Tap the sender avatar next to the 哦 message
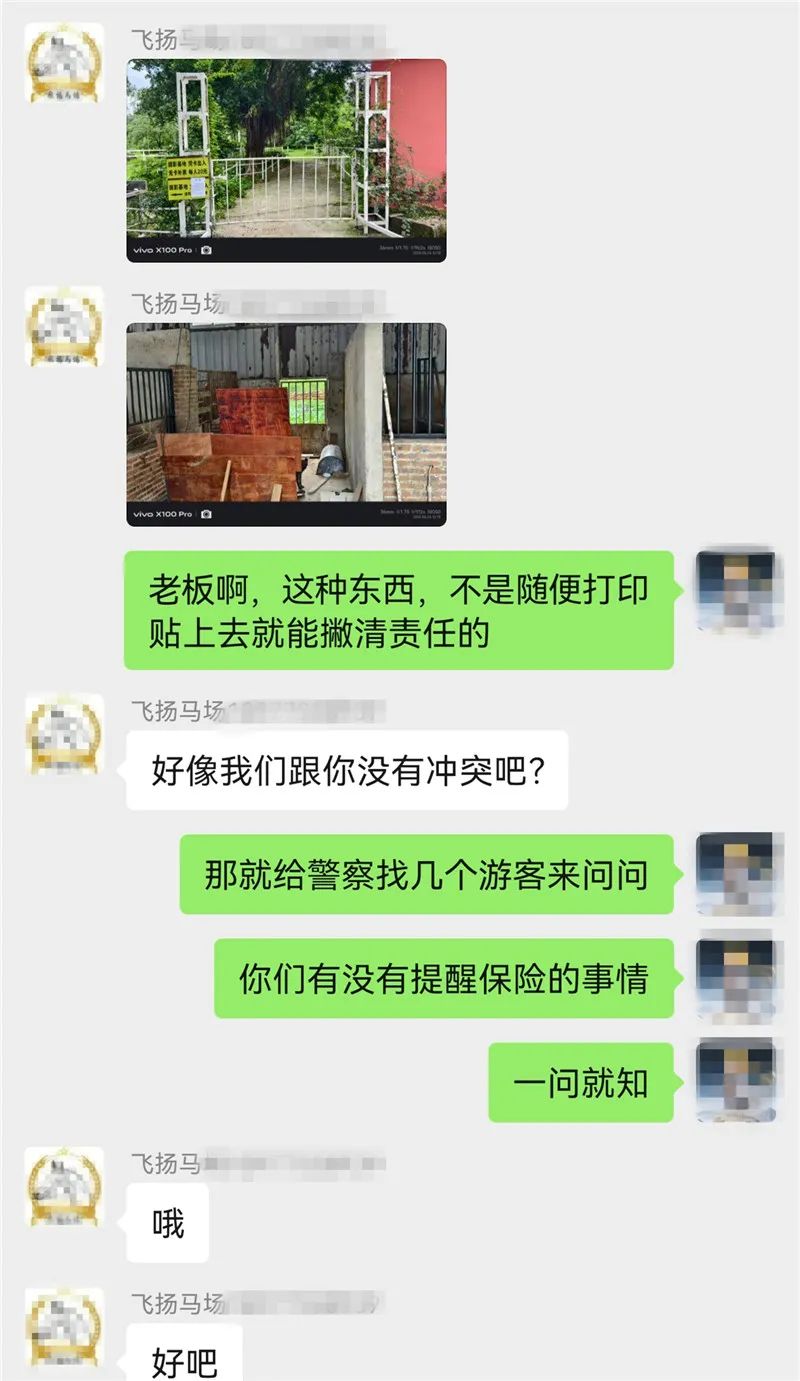 [64, 1186]
